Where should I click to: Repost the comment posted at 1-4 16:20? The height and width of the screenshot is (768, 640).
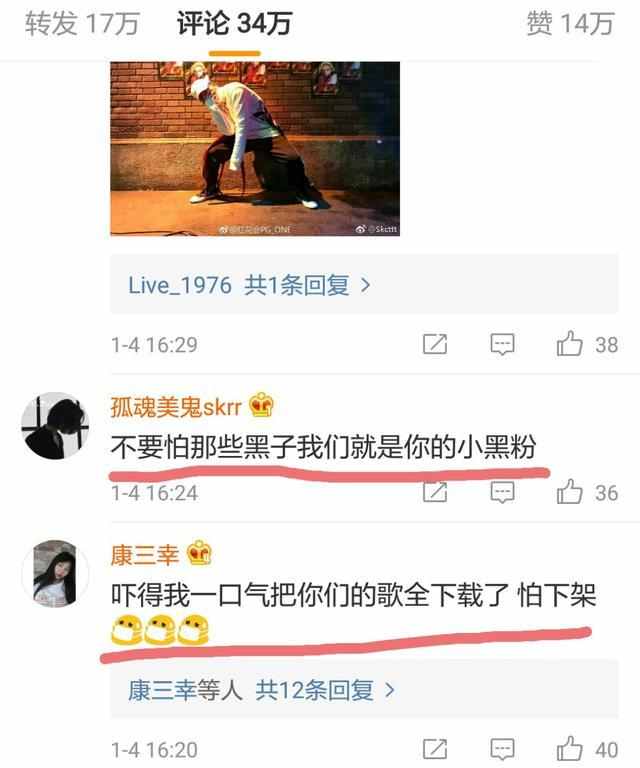[435, 749]
